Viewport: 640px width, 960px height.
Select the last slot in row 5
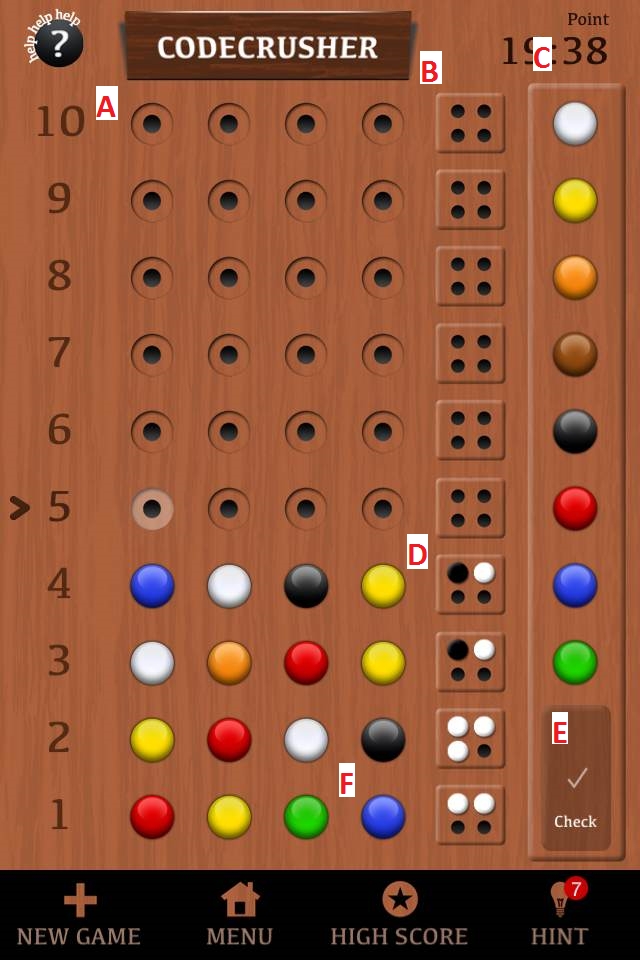pos(383,508)
